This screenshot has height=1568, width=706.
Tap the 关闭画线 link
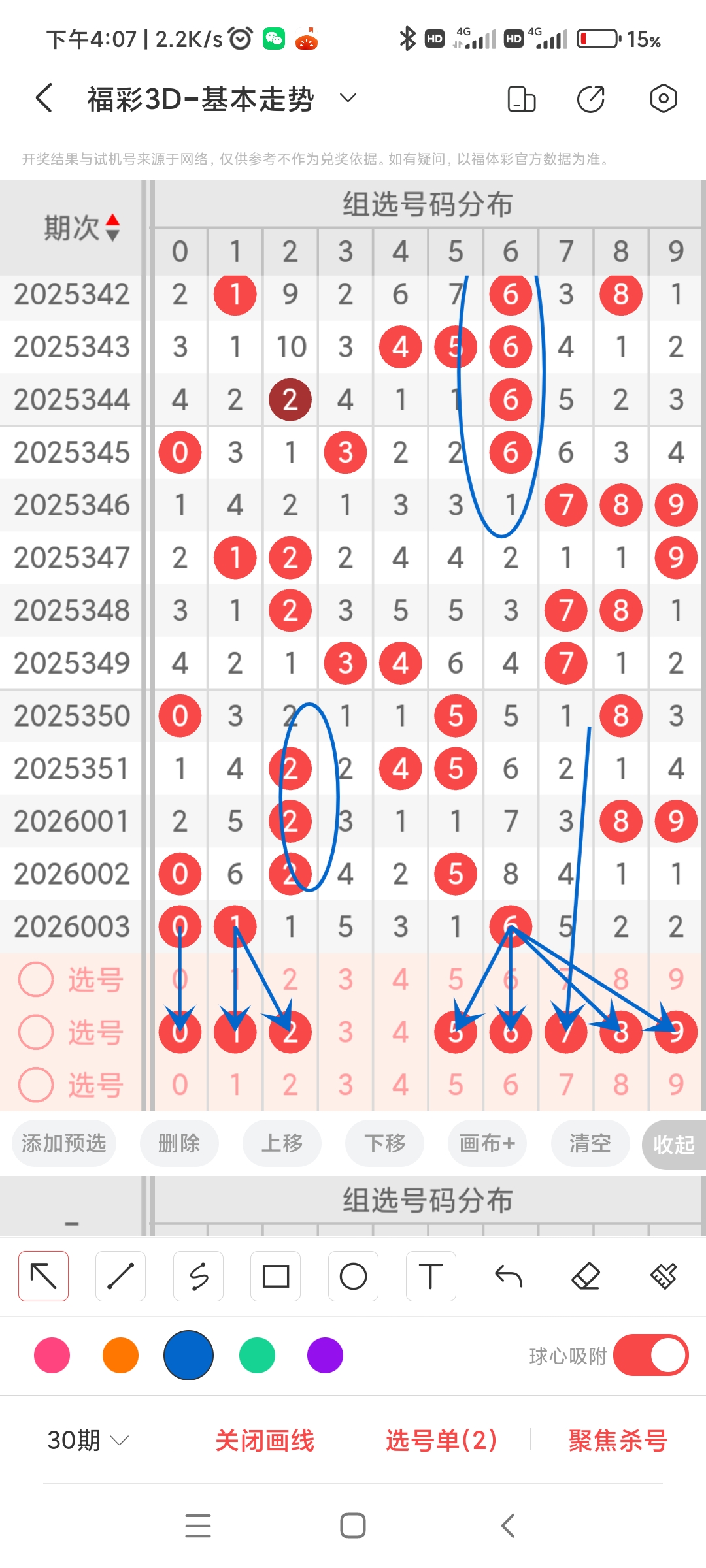[265, 1439]
